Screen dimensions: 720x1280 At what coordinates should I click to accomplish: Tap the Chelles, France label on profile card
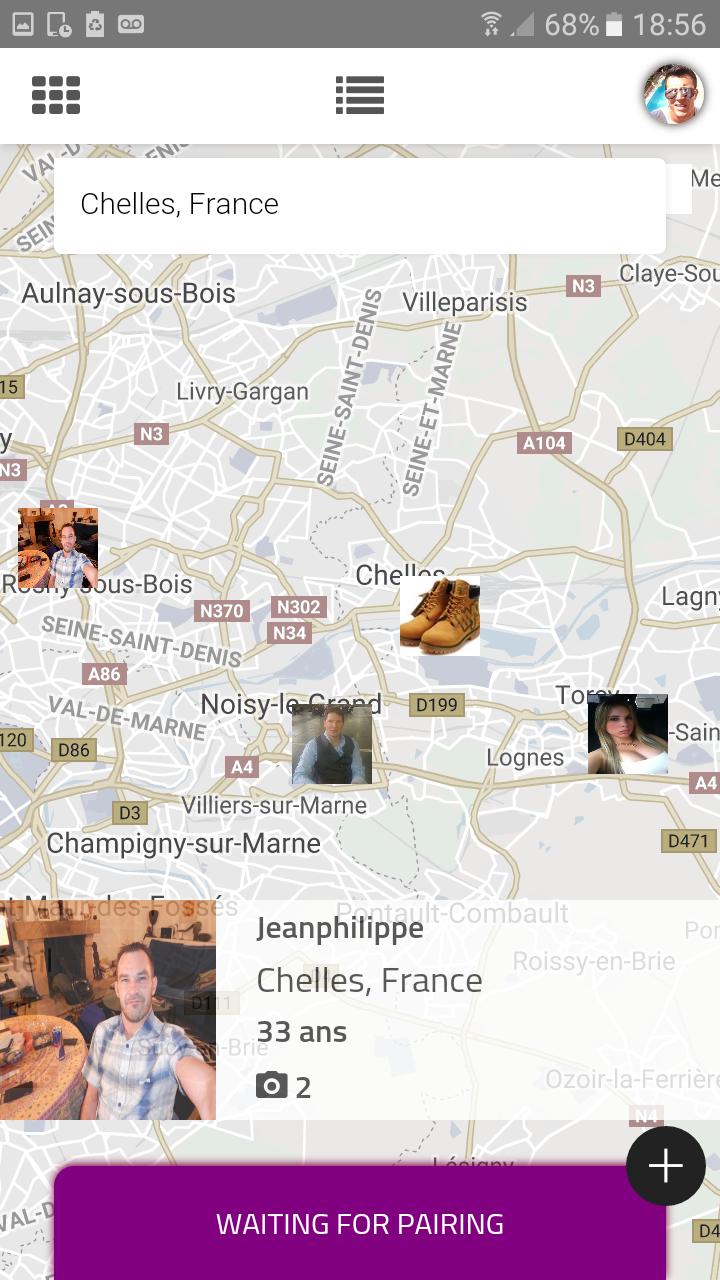[x=369, y=980]
